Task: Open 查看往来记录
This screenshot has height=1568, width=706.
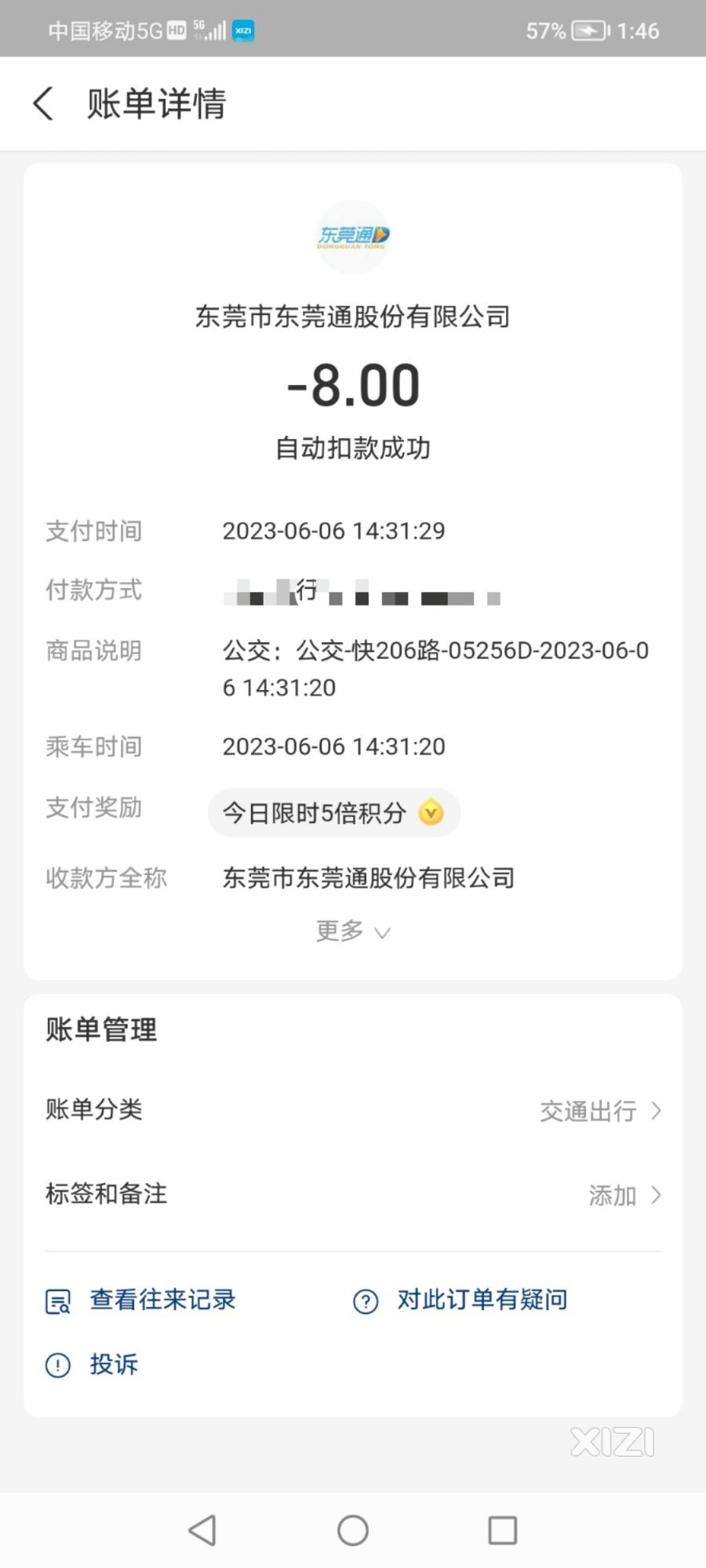Action: (141, 1301)
